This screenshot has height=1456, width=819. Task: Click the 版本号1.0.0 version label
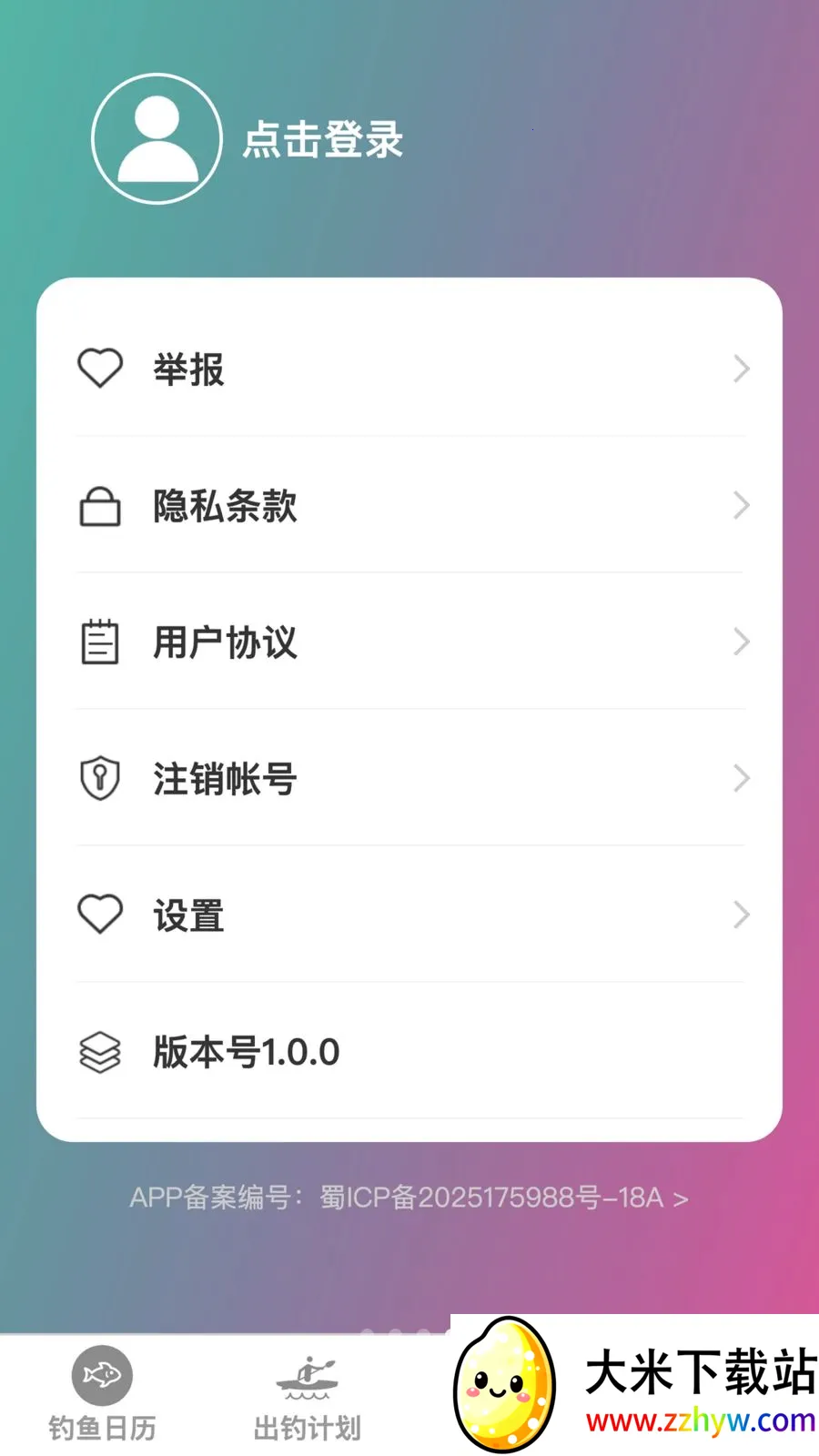(x=247, y=1052)
